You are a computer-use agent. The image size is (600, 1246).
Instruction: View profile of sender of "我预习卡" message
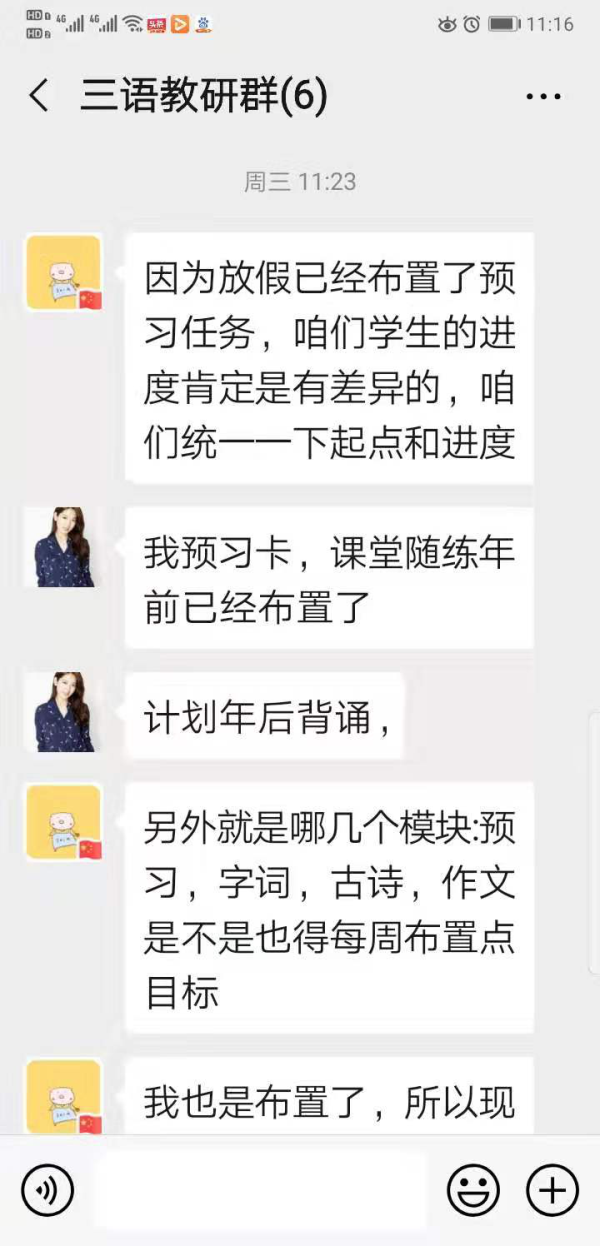(63, 546)
